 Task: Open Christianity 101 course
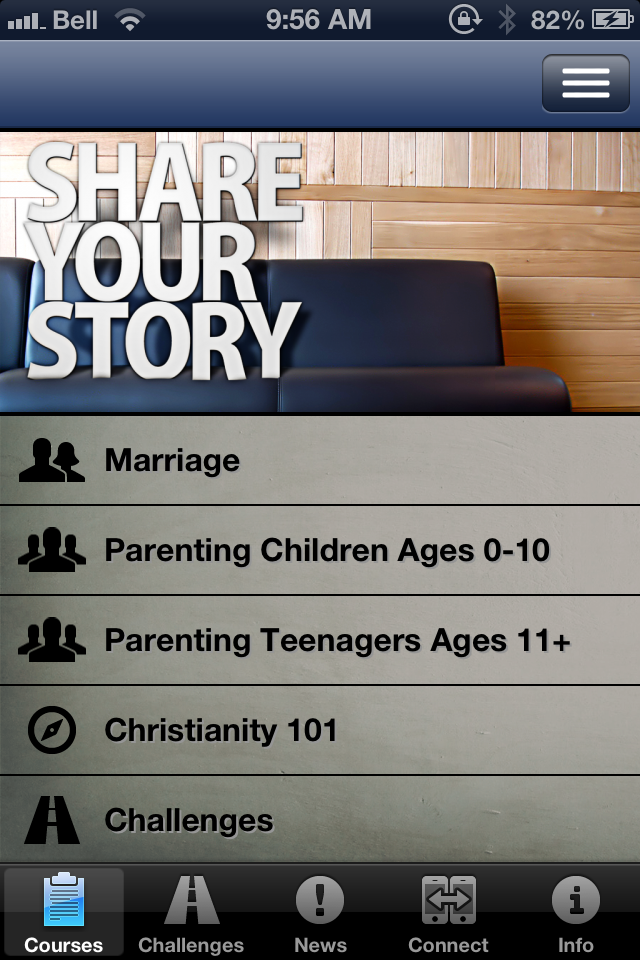pos(320,731)
